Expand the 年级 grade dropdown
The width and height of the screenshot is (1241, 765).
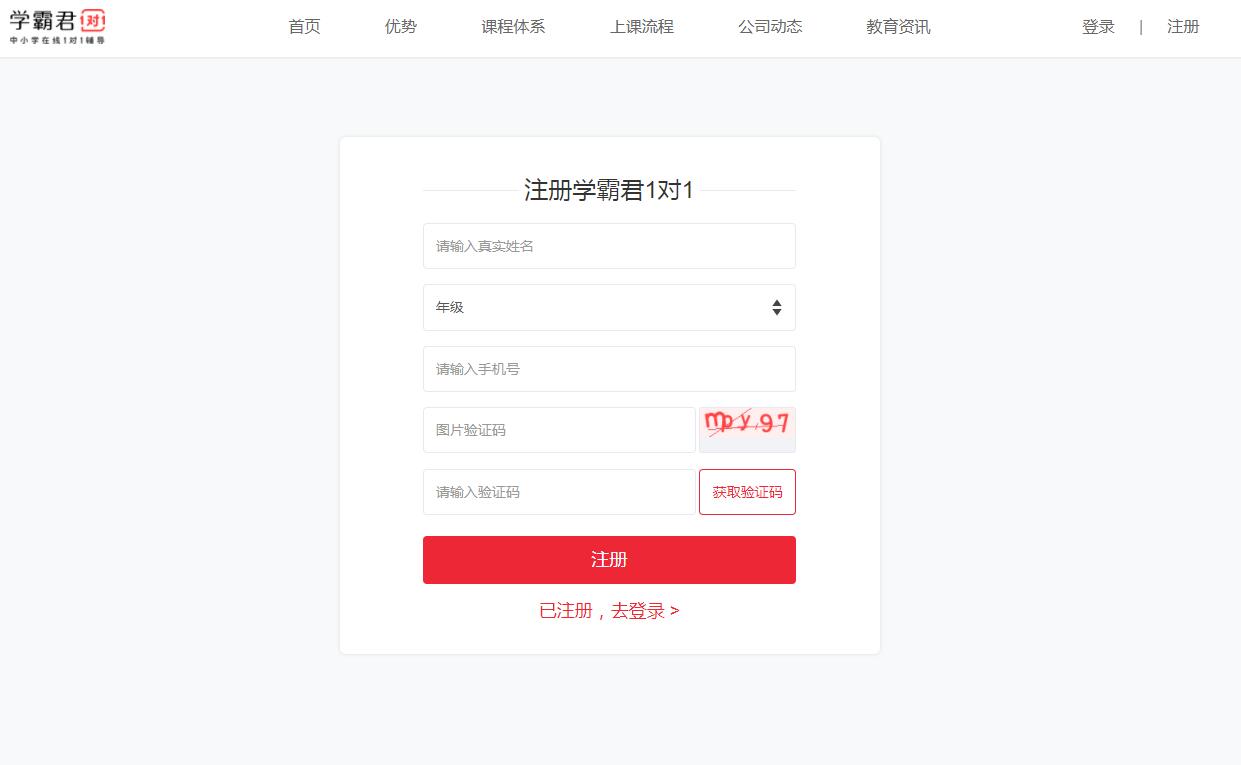pyautogui.click(x=609, y=307)
